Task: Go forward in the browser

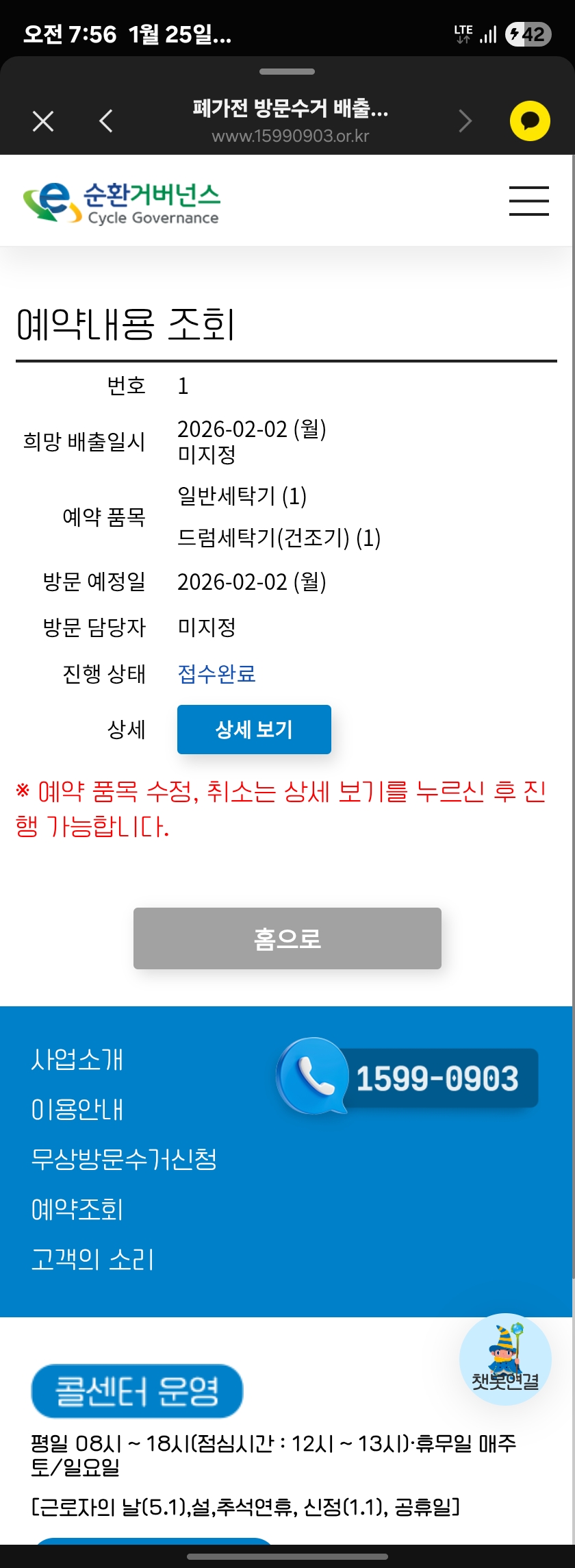Action: click(465, 121)
